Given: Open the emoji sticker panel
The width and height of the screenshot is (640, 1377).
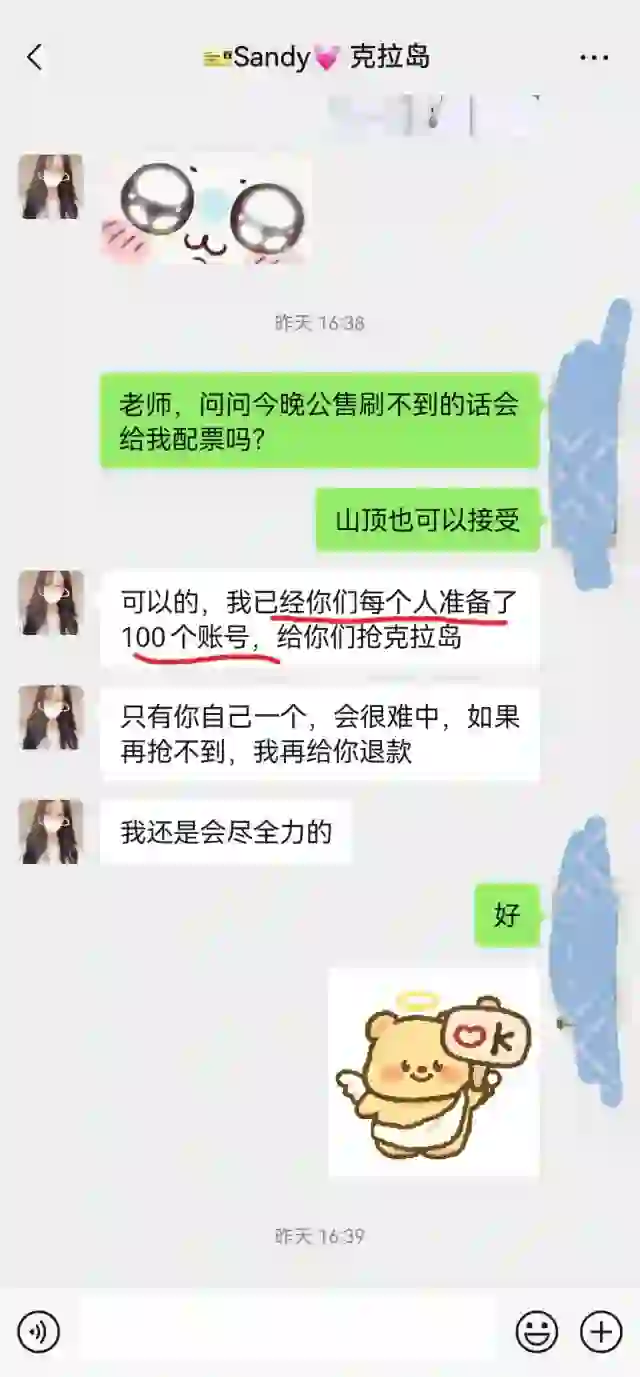Looking at the screenshot, I should click(537, 1332).
